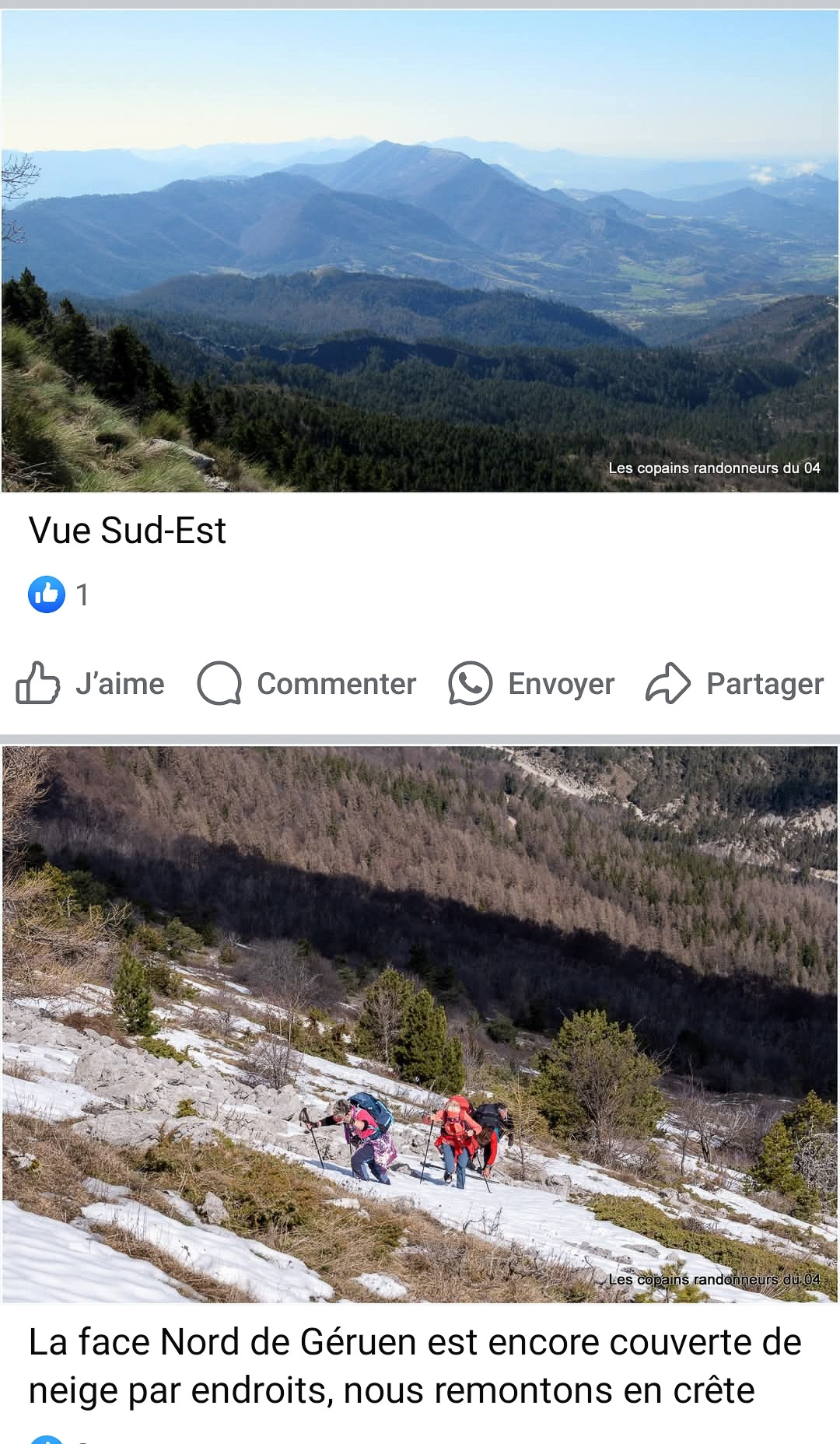Send Vue Sud-Est photo via Envoyer
The height and width of the screenshot is (1444, 840).
pyautogui.click(x=532, y=684)
